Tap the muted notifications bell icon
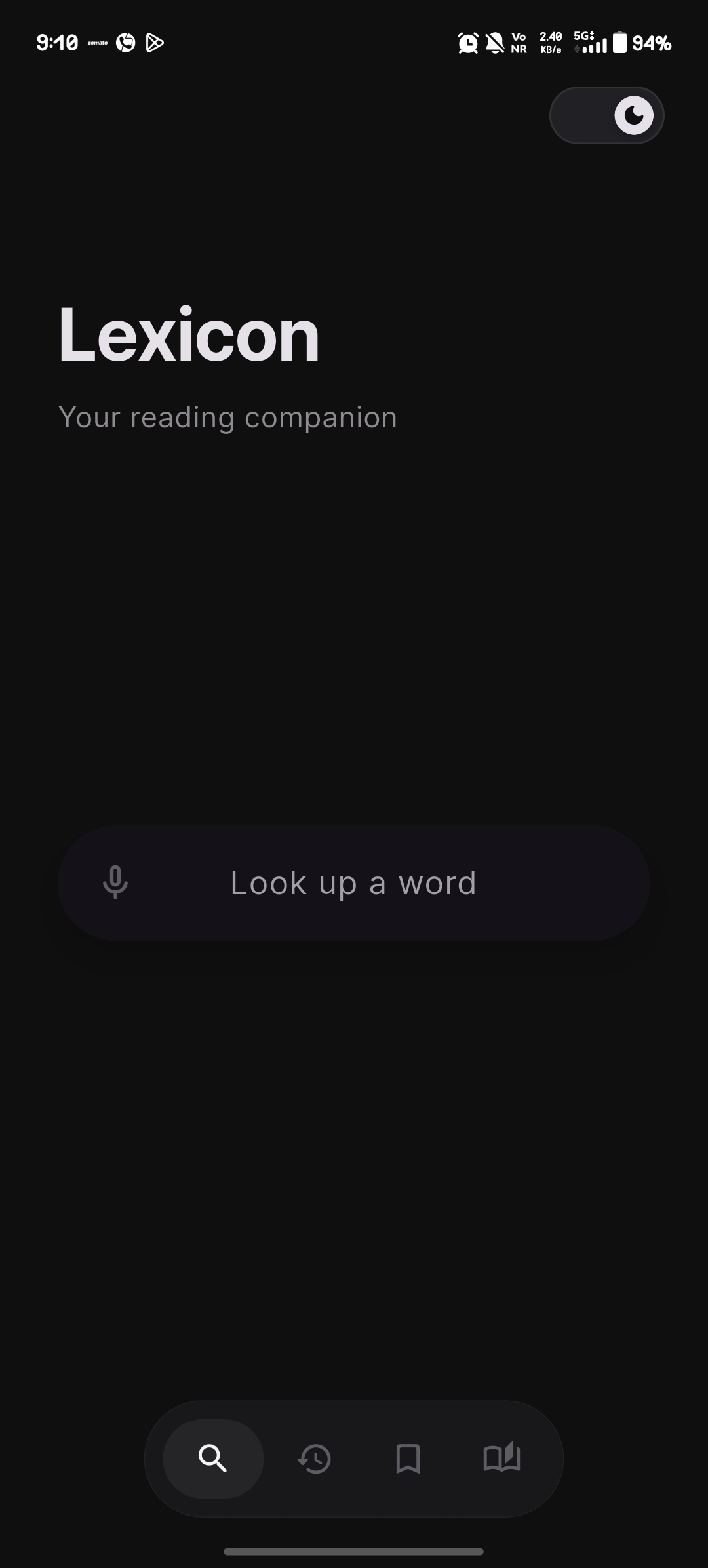This screenshot has height=1568, width=708. click(x=496, y=42)
